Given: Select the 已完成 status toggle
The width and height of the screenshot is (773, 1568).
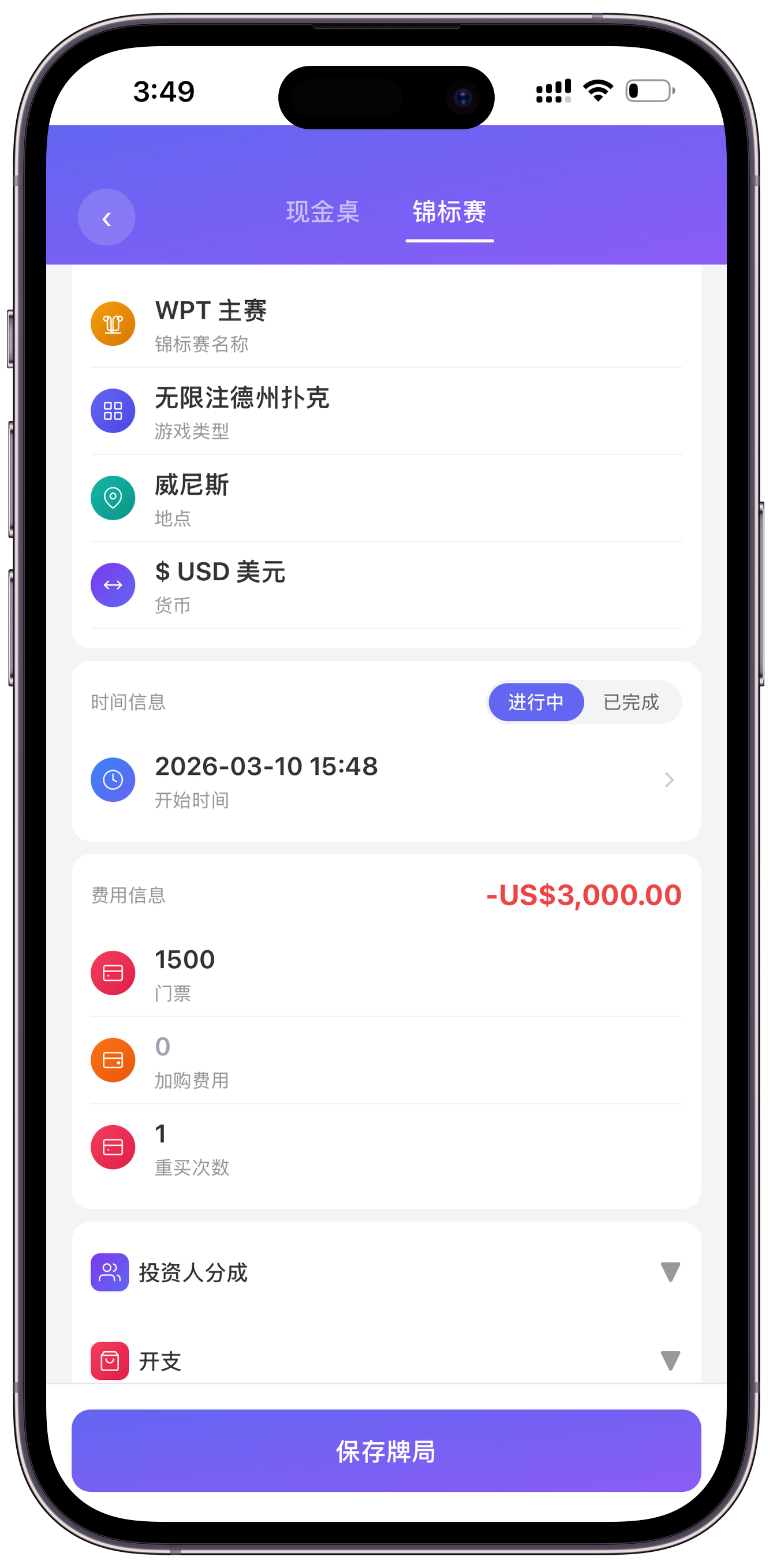Looking at the screenshot, I should [x=631, y=702].
